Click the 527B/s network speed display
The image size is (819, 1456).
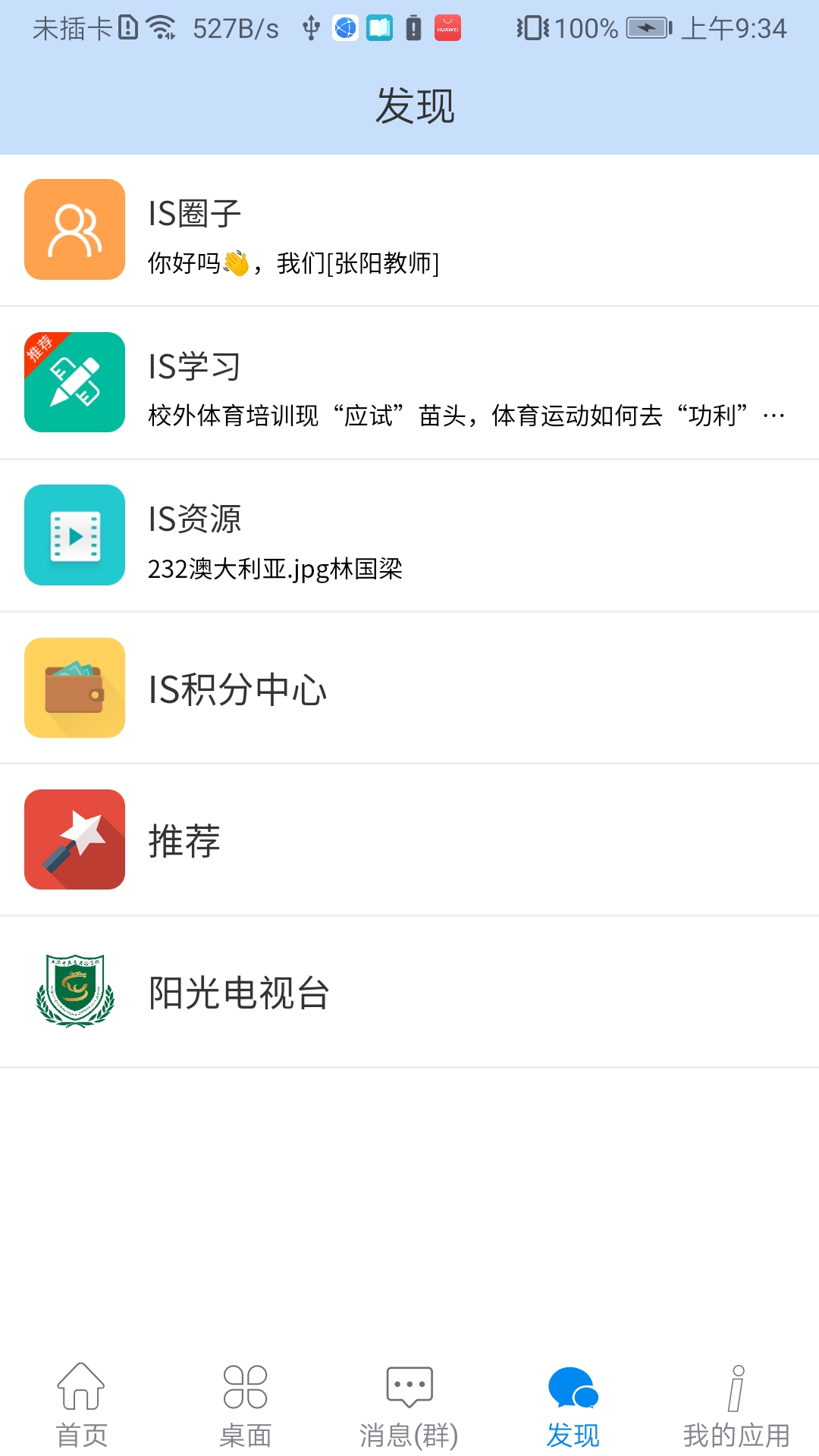(235, 27)
